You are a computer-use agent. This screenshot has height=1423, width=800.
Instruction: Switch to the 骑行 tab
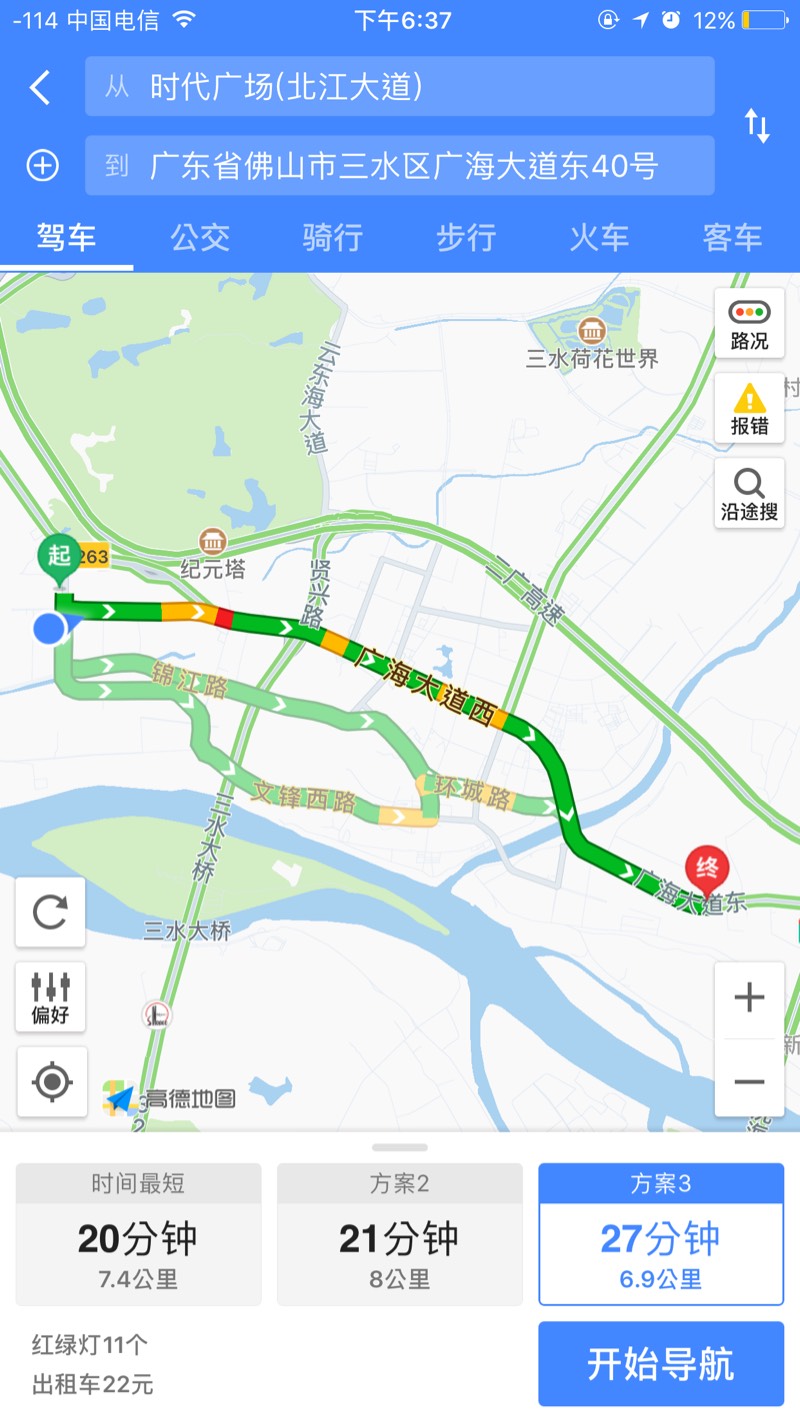pos(332,238)
